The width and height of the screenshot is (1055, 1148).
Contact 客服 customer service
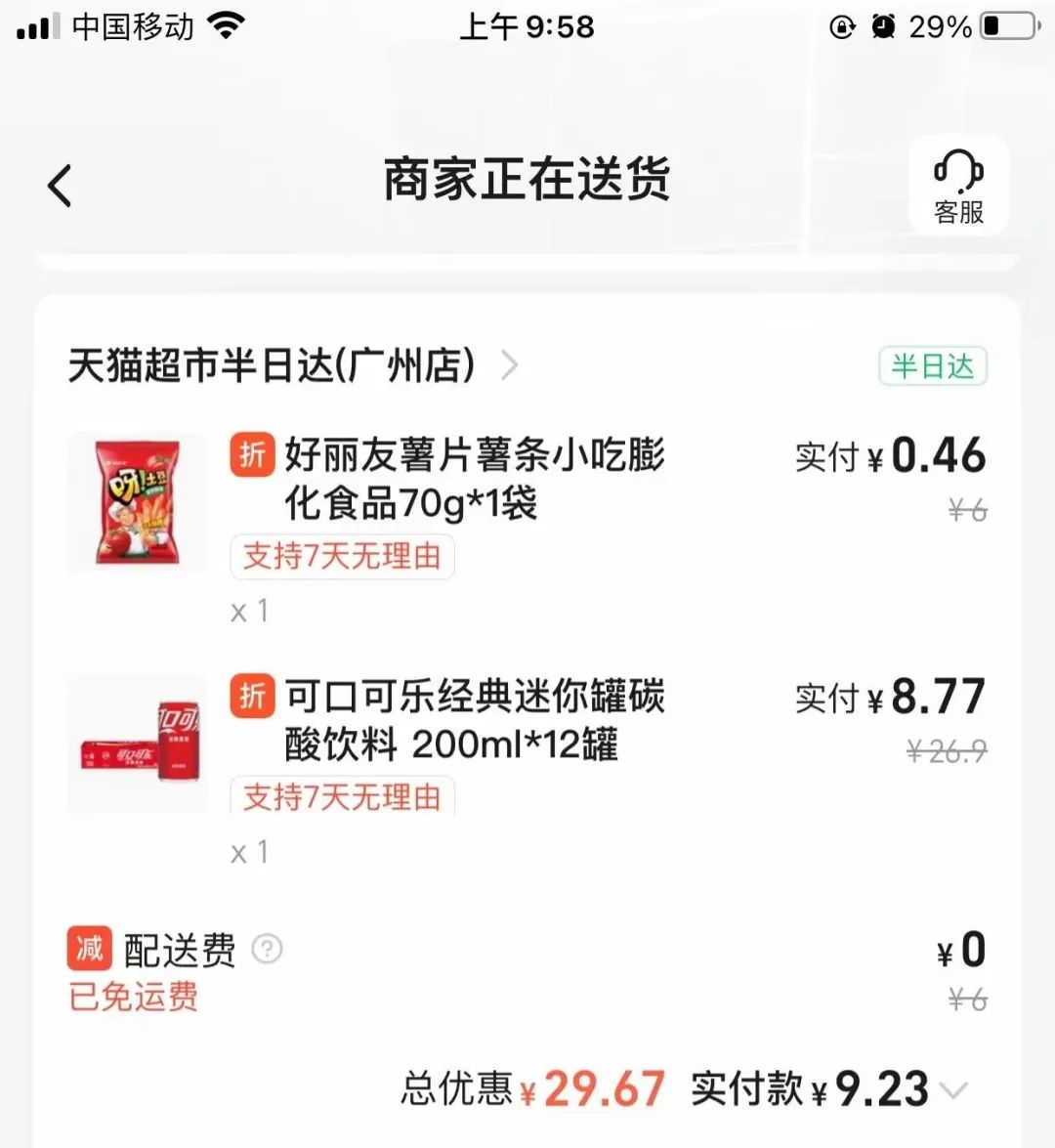click(957, 187)
